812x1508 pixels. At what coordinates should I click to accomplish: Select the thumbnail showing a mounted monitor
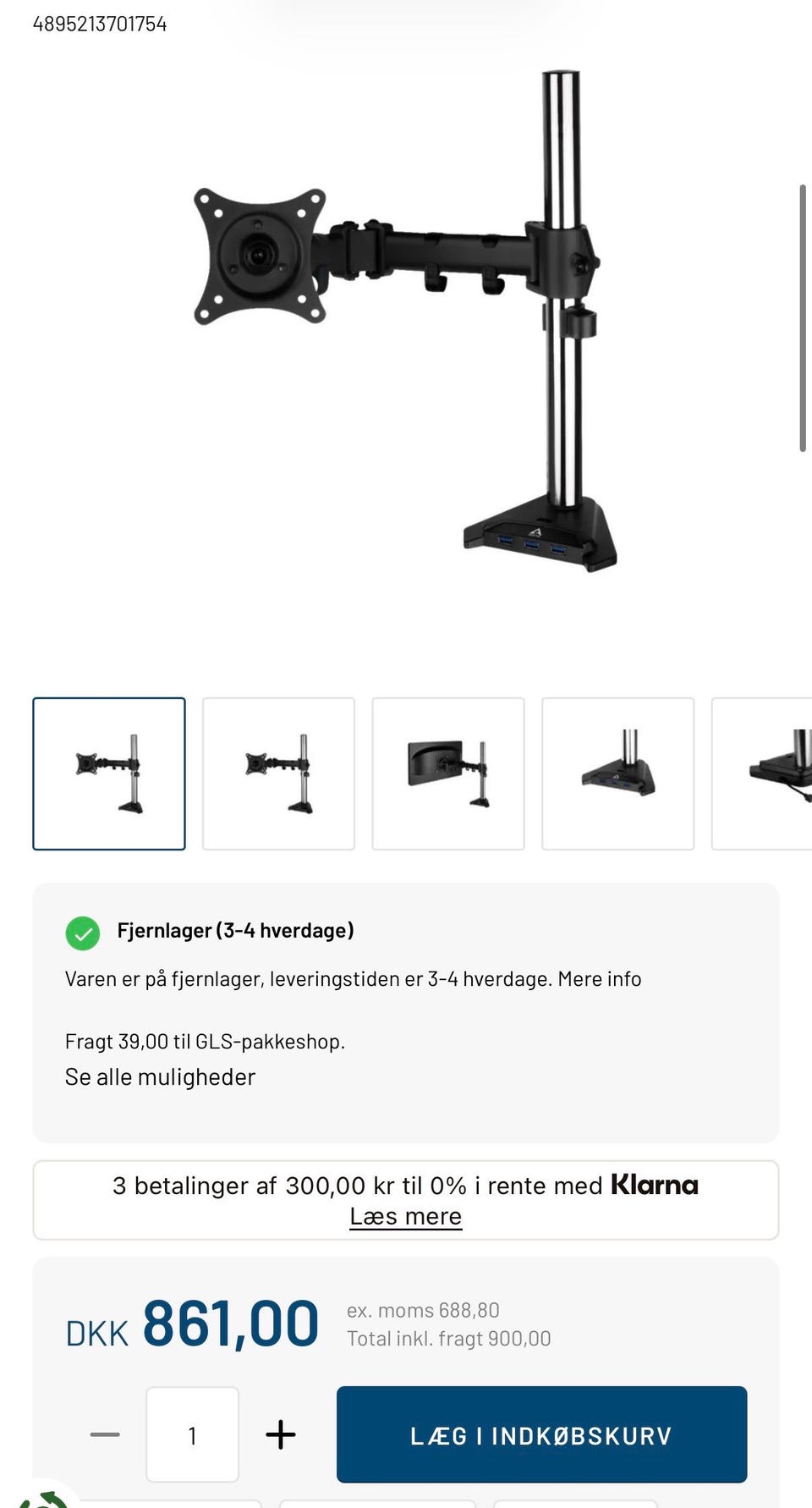(x=448, y=774)
